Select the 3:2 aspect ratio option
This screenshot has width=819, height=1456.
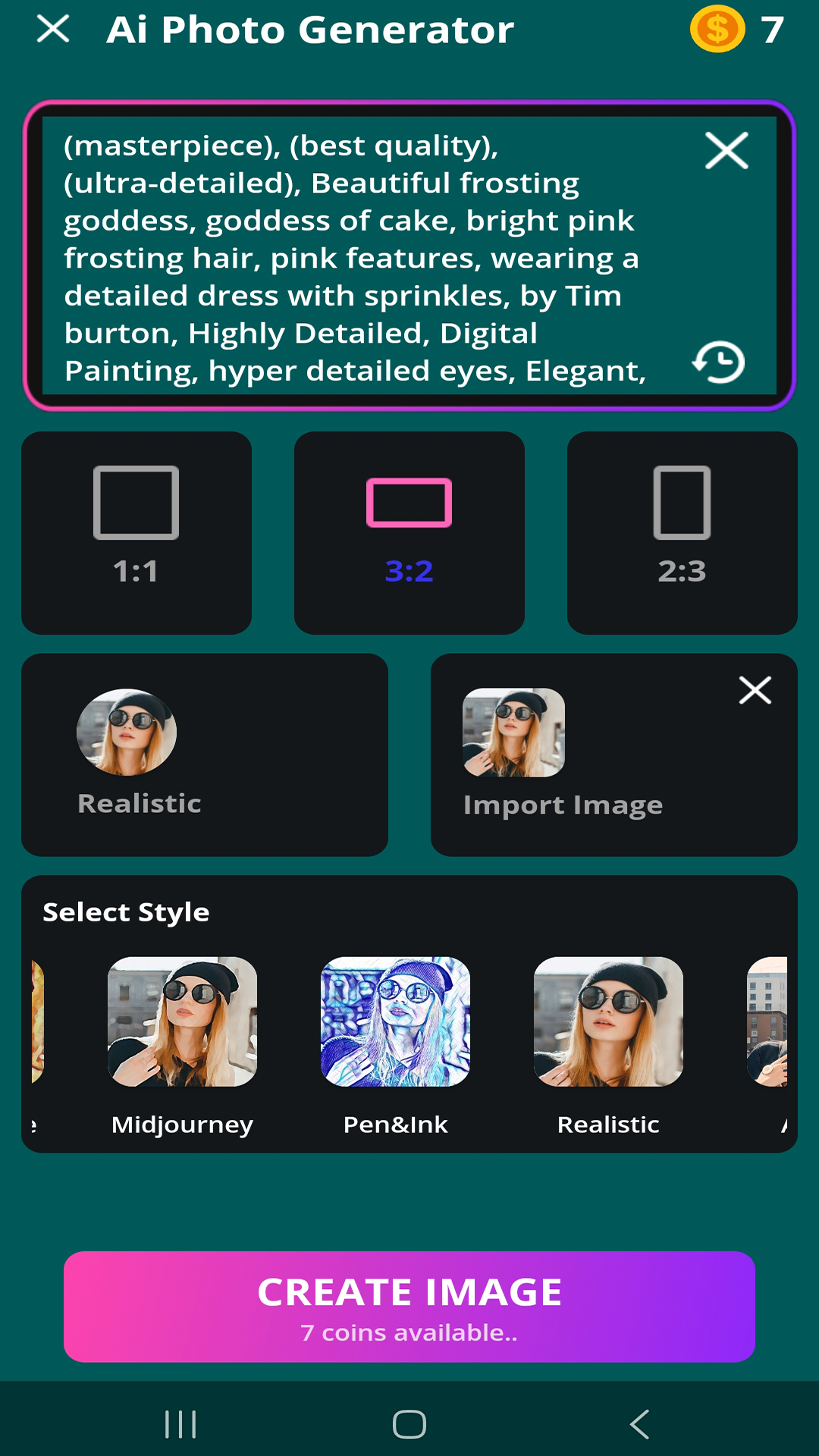pyautogui.click(x=409, y=532)
